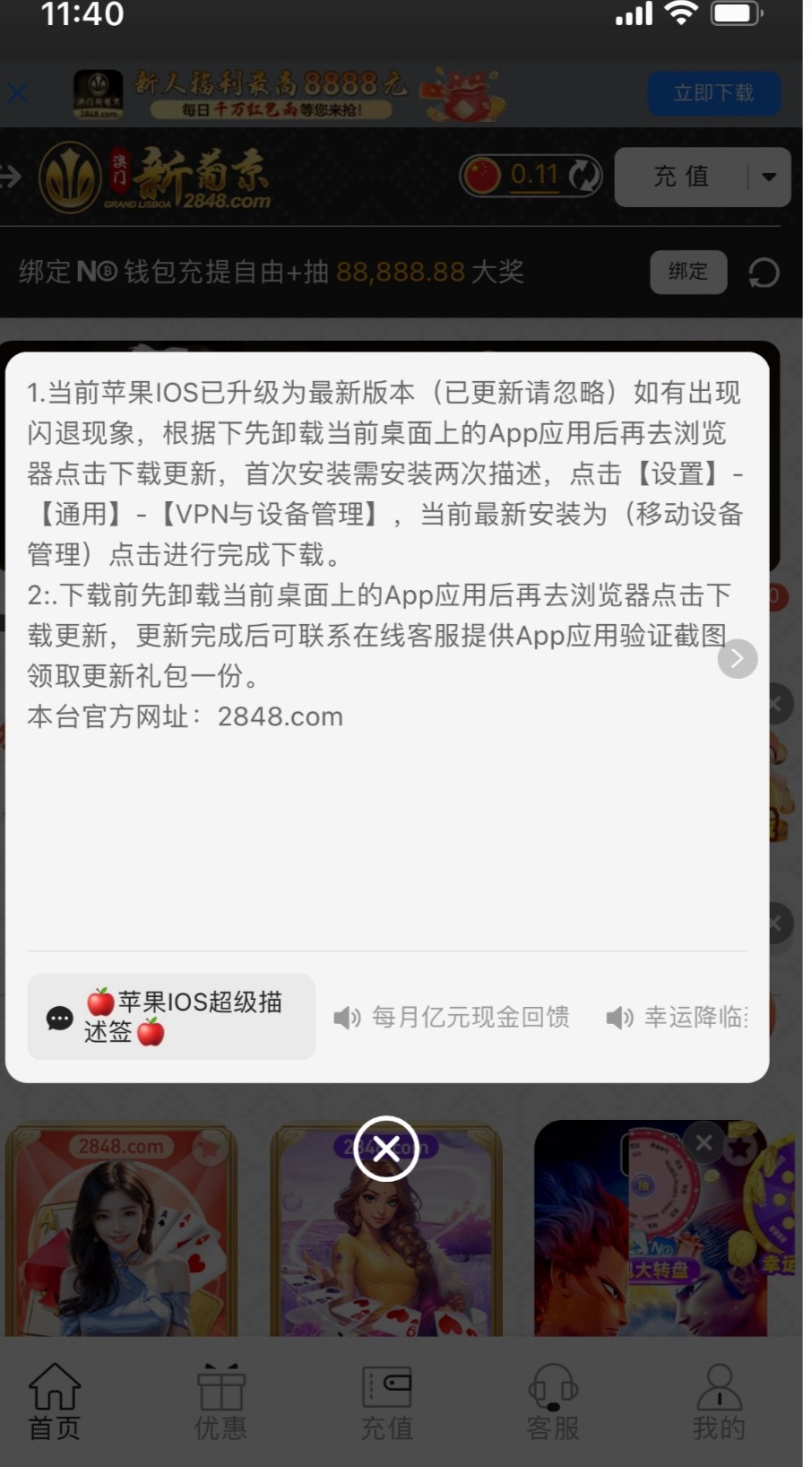Open the 客服 customer service tab
This screenshot has height=1467, width=812.
[x=552, y=1402]
